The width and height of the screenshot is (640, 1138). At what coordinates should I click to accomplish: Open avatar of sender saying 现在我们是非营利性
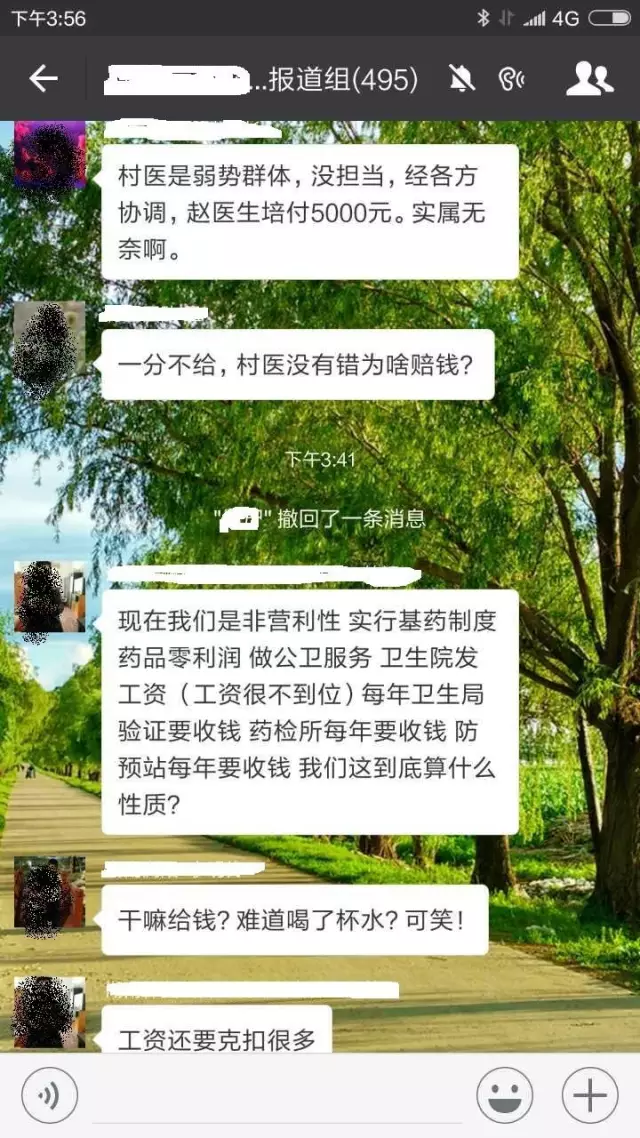[49, 597]
